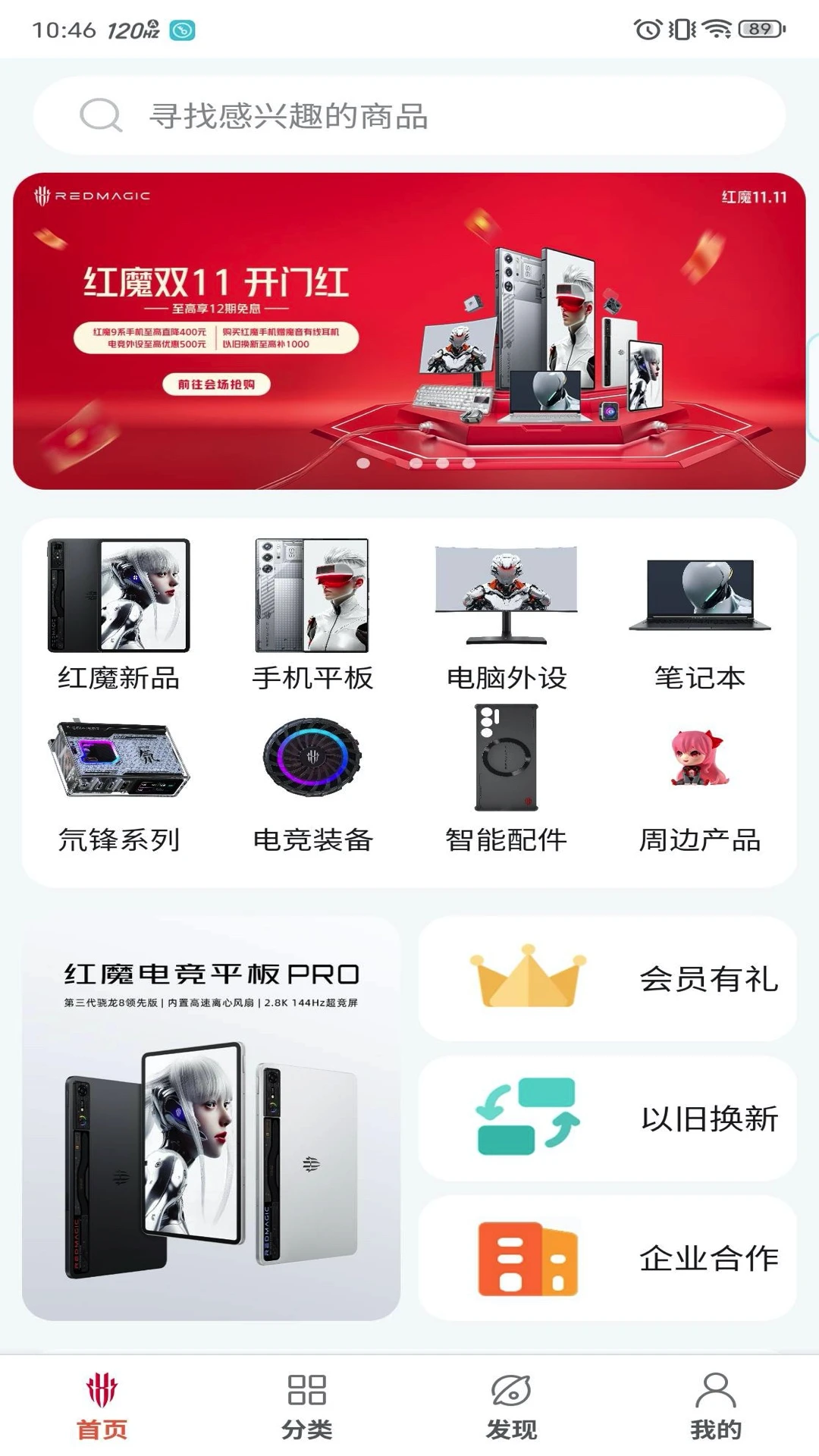Browse the 手机平板 category

pos(312,616)
